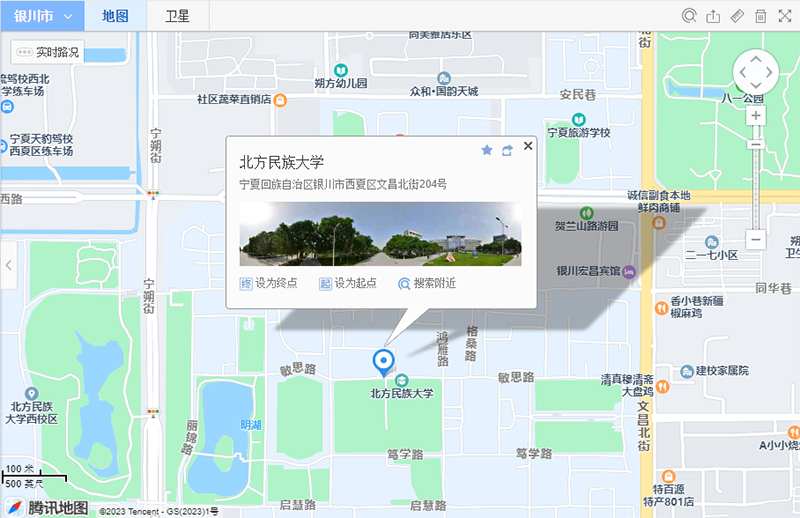Switch to the 地图 map view
This screenshot has width=800, height=518.
[116, 16]
